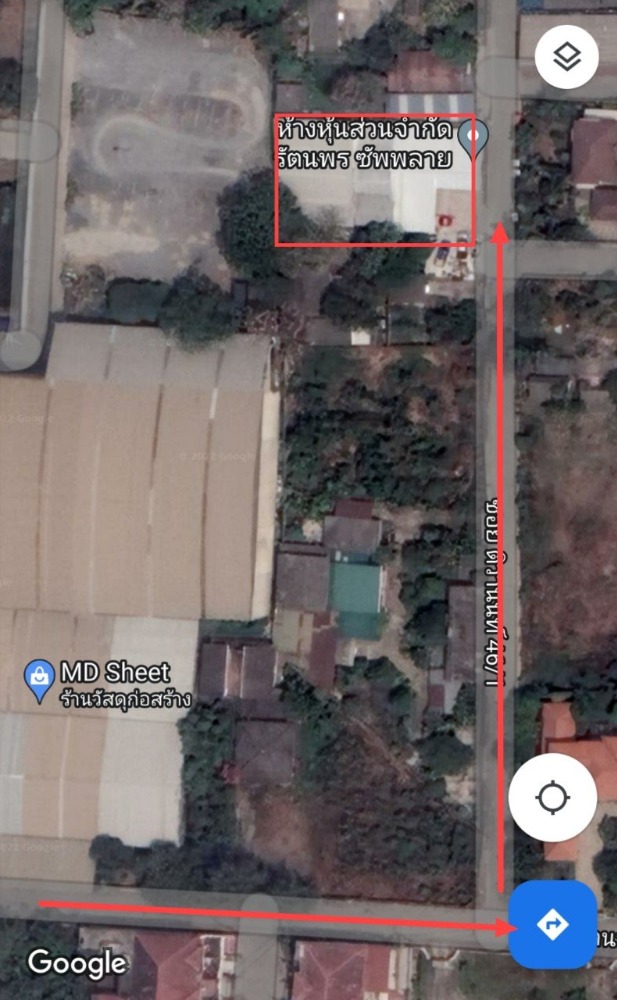The width and height of the screenshot is (617, 1000).
Task: Start directions with the blue arrow button
Action: 553,924
